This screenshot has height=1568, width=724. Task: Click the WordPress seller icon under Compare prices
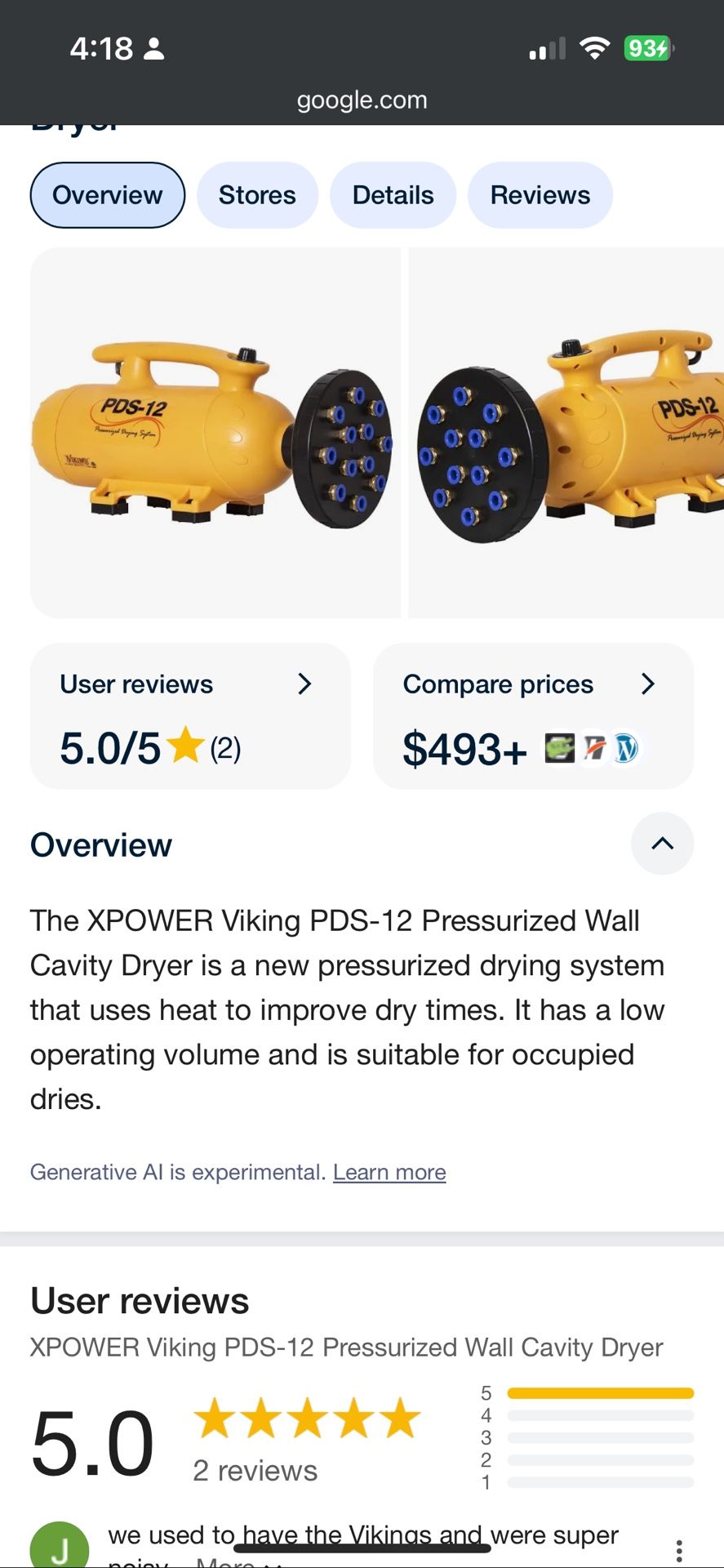624,748
